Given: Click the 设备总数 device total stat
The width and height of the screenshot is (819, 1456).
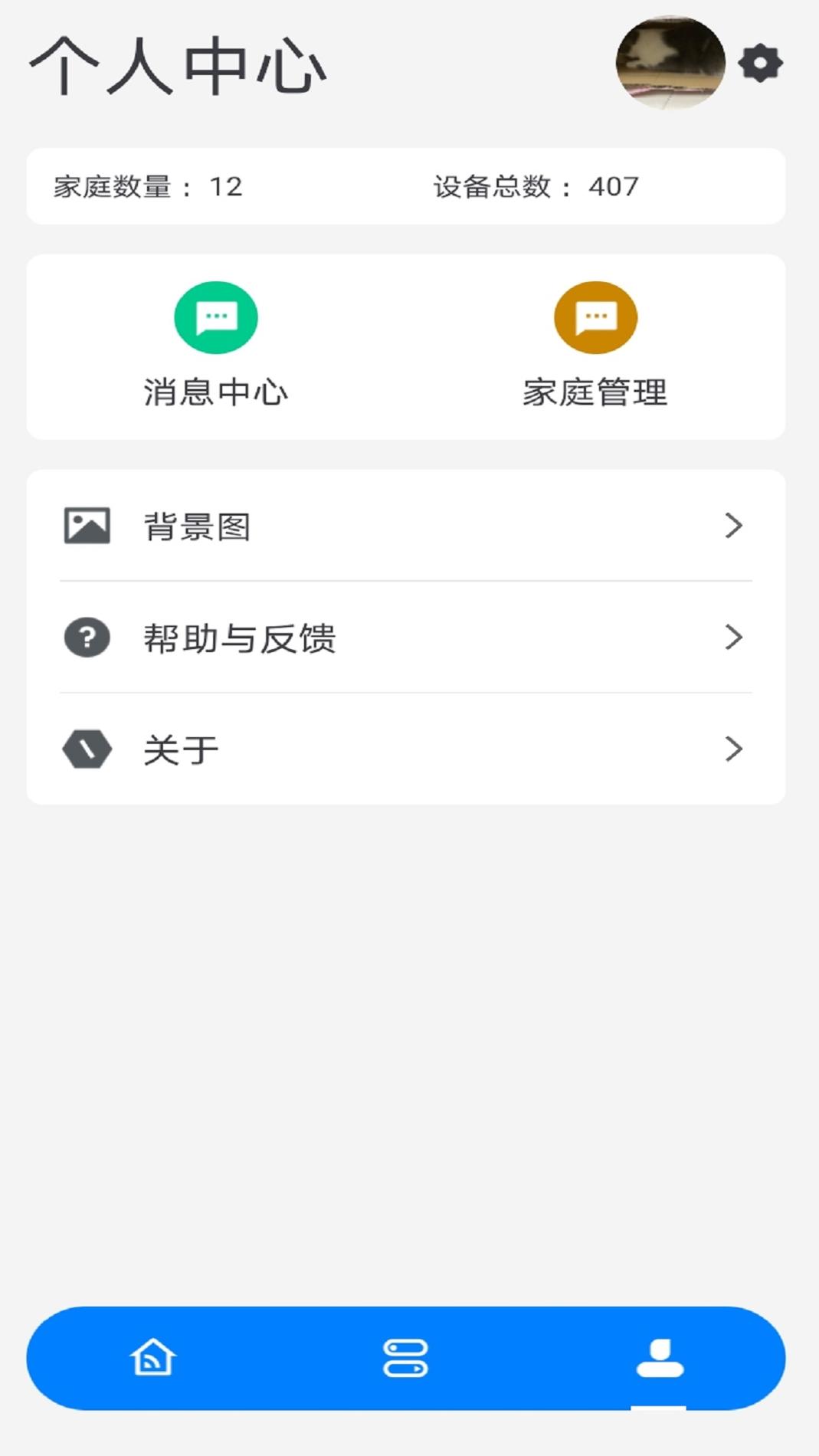Looking at the screenshot, I should coord(536,185).
